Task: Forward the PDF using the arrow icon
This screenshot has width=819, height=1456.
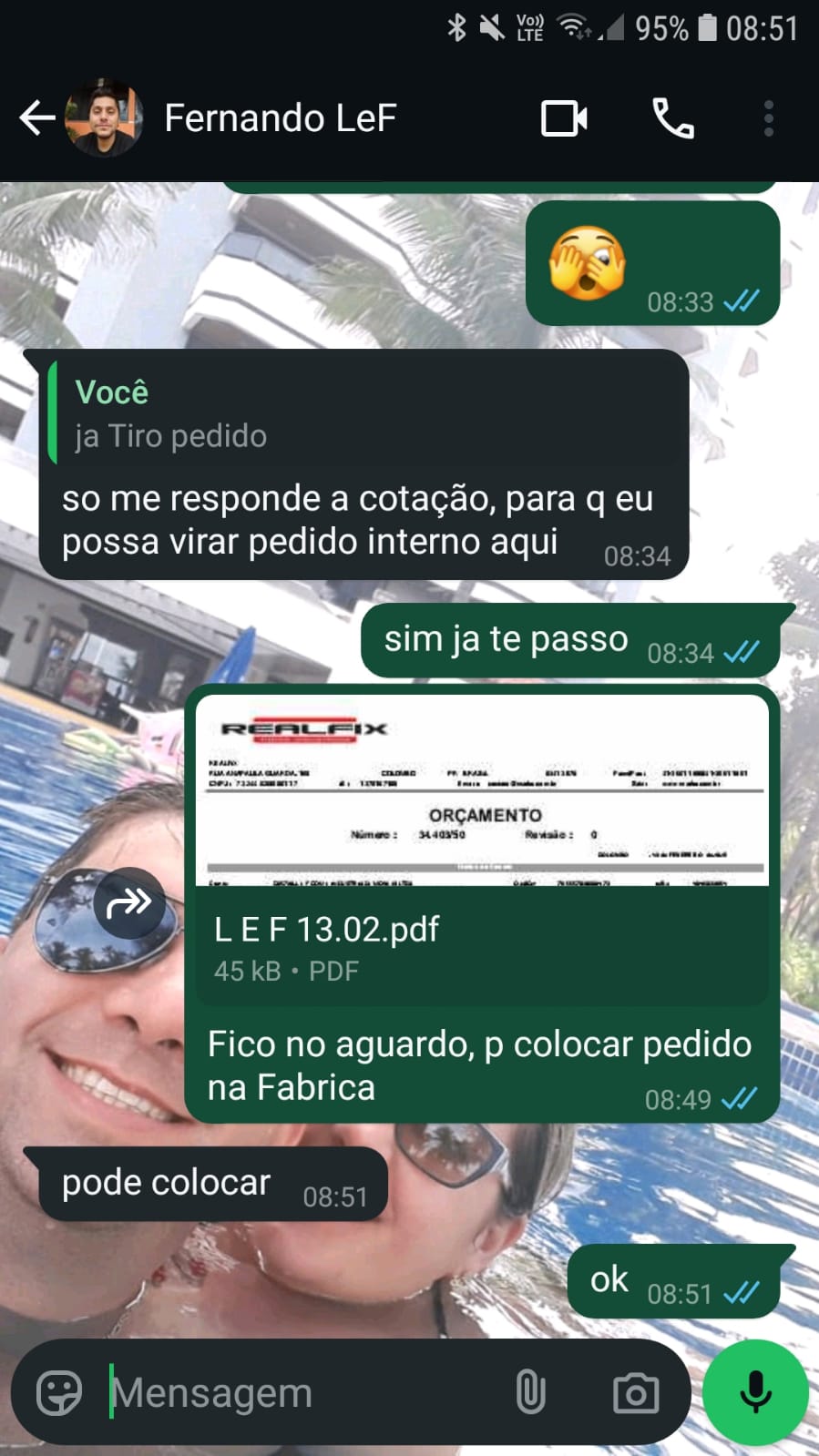Action: [129, 903]
